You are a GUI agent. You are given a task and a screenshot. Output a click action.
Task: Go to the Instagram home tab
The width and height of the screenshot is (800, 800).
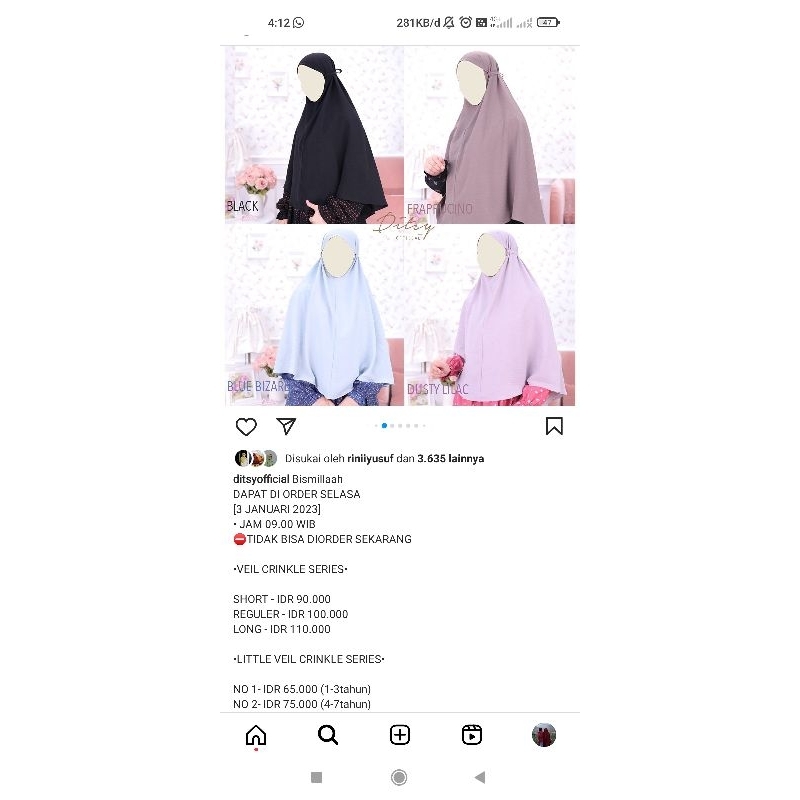[x=256, y=735]
